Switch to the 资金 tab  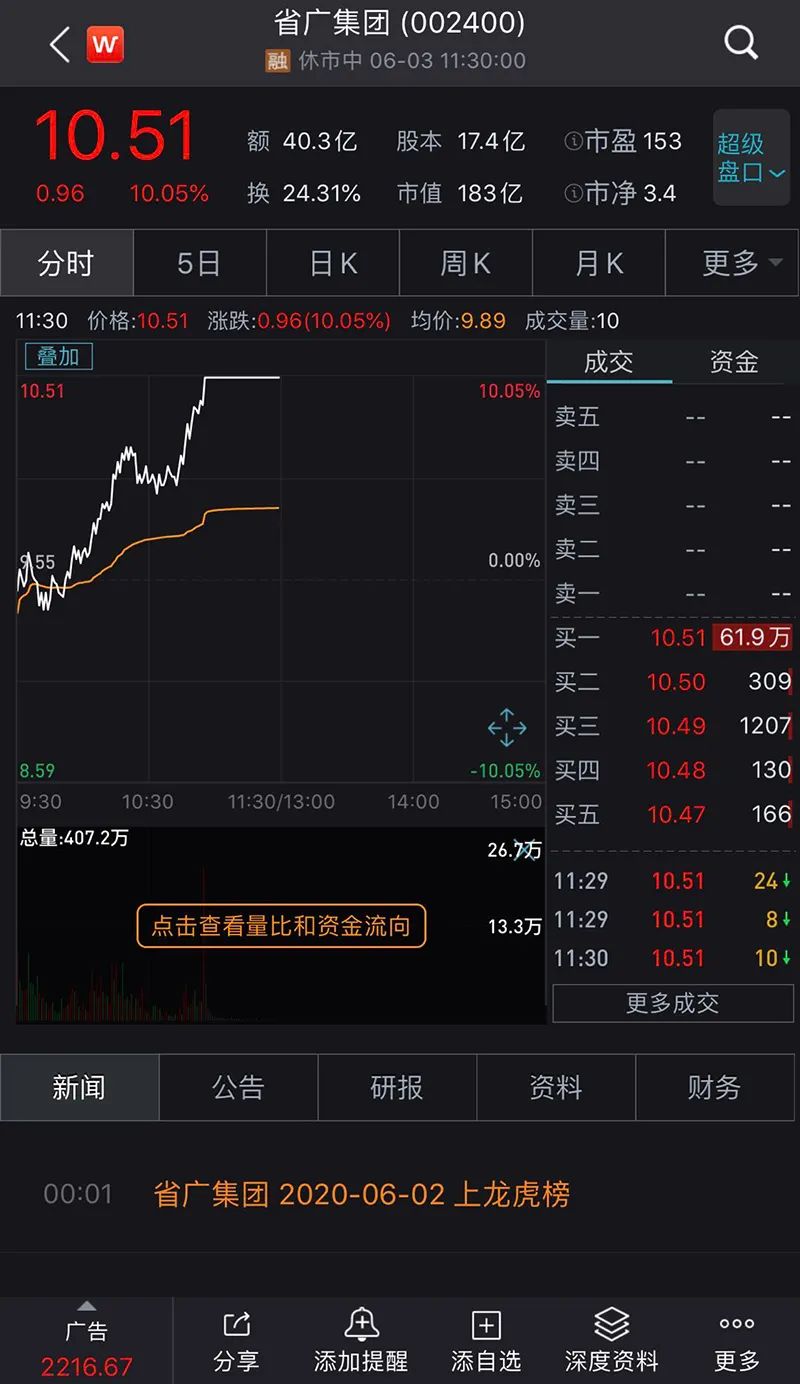click(x=734, y=362)
